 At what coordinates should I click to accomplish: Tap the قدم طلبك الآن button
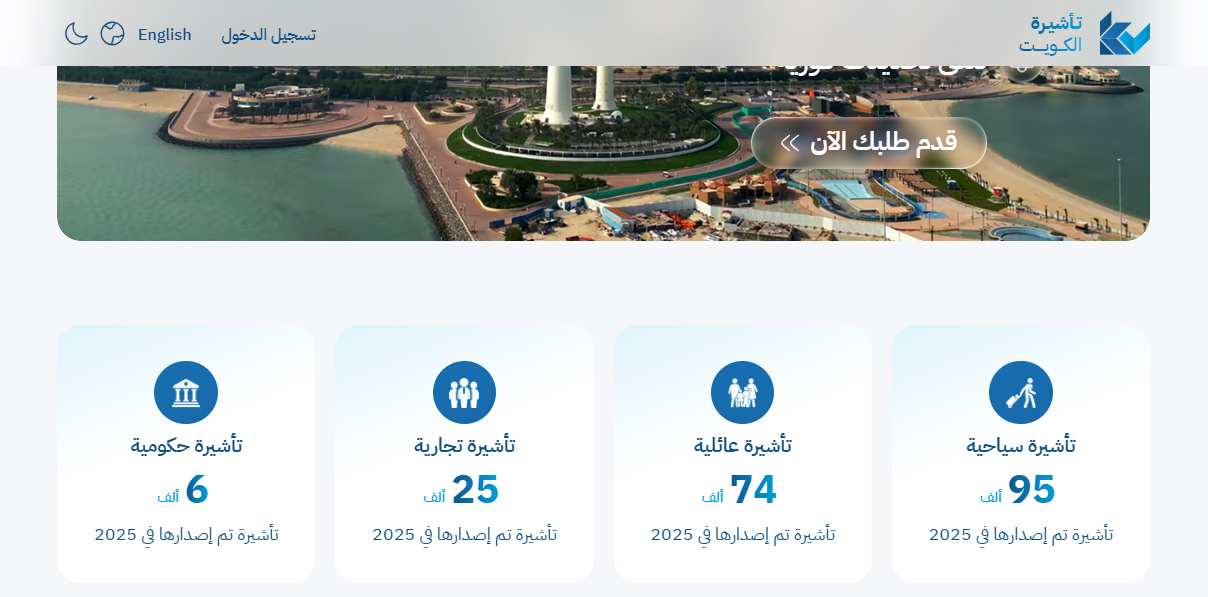869,143
